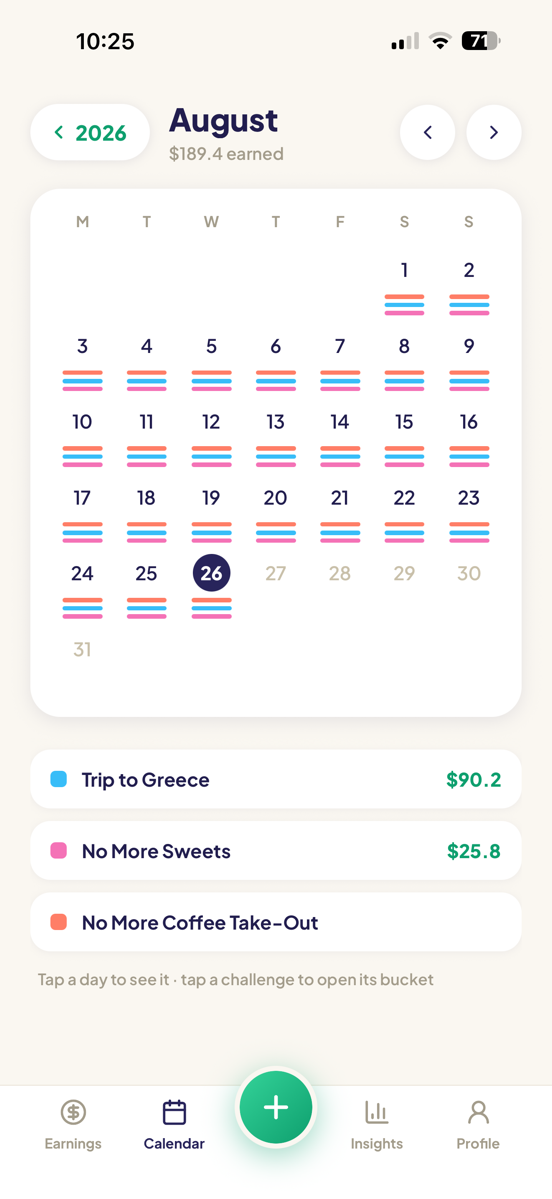The height and width of the screenshot is (1199, 552).
Task: Choose day 9 on the calendar
Action: pyautogui.click(x=469, y=361)
